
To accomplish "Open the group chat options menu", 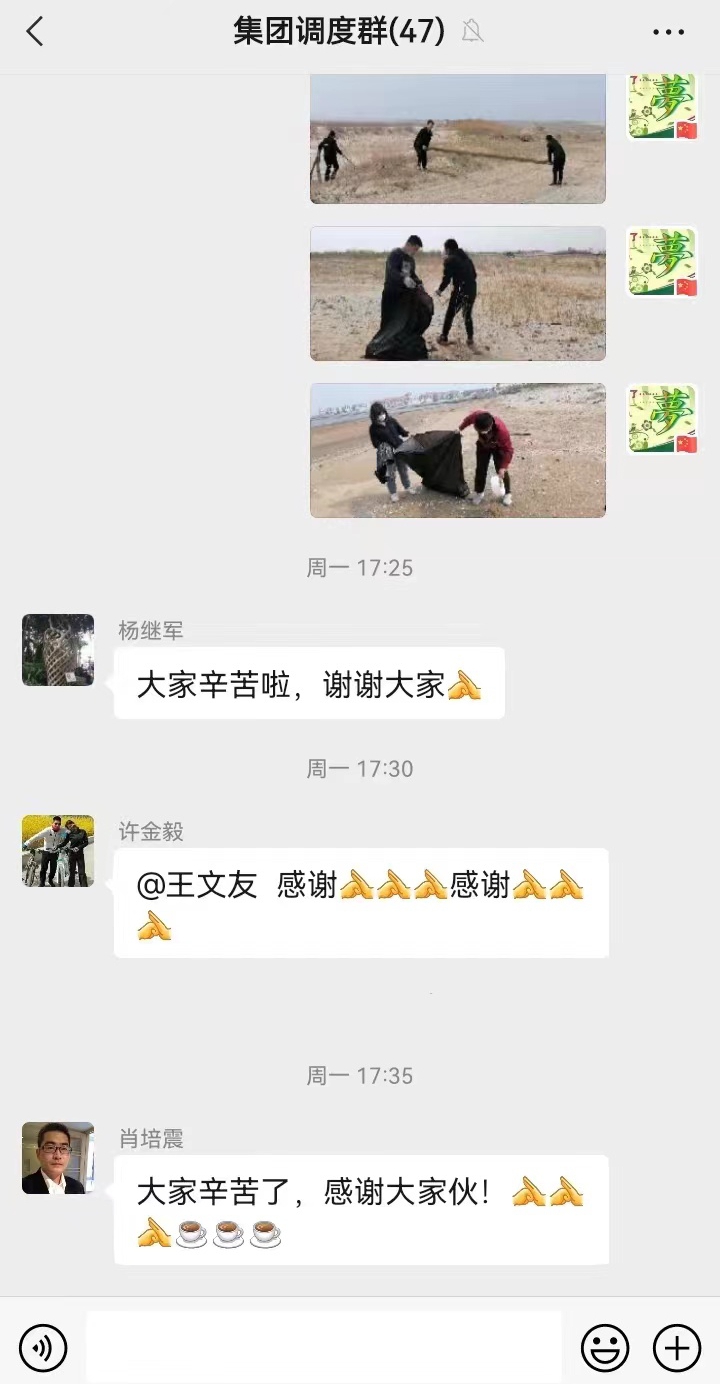I will coord(668,32).
